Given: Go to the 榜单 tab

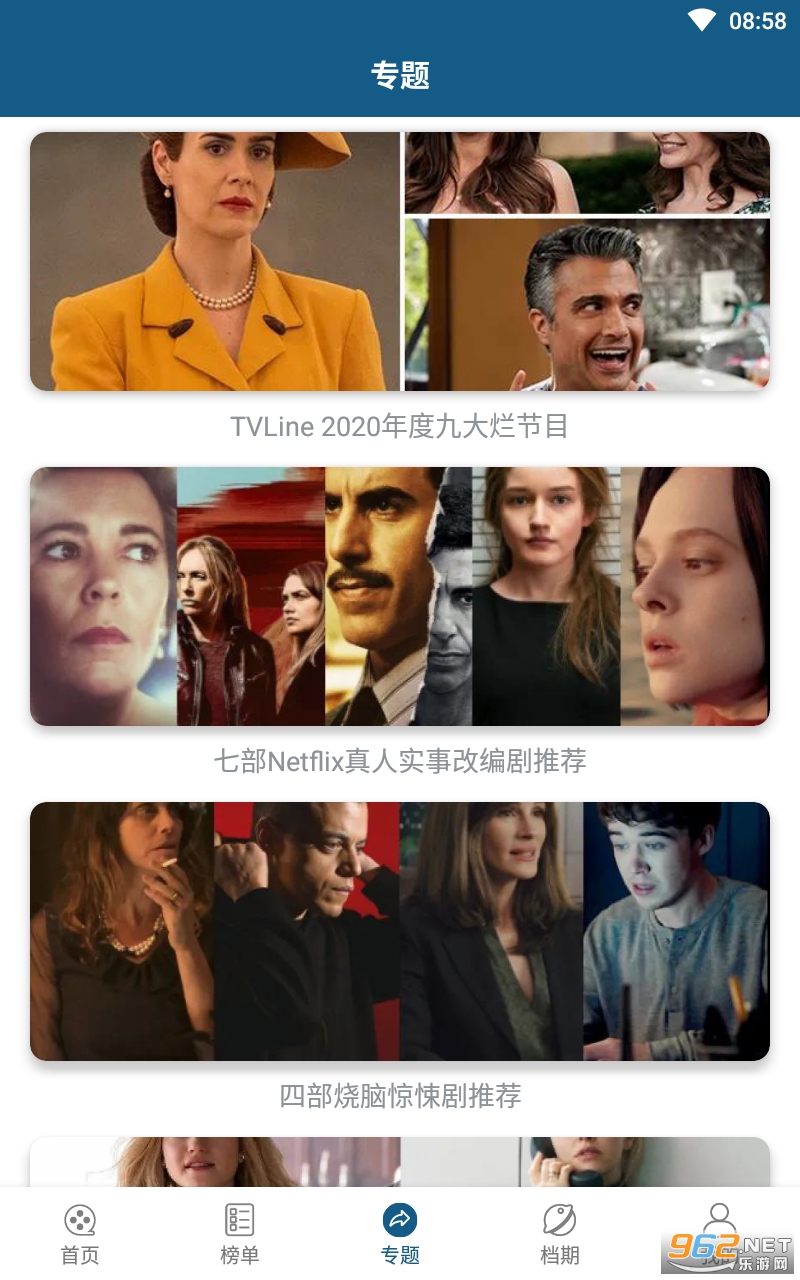Looking at the screenshot, I should tap(240, 1234).
